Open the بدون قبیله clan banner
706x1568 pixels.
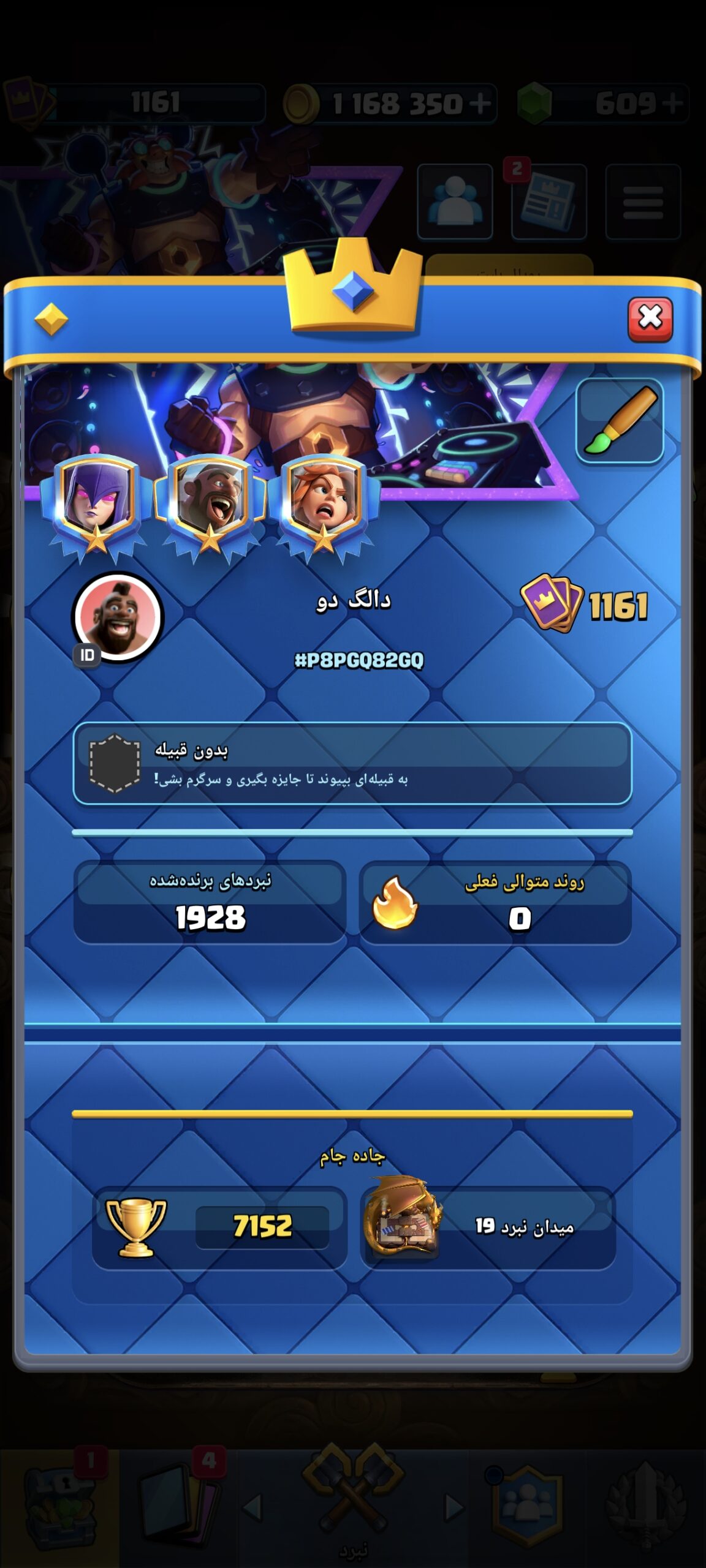click(352, 763)
